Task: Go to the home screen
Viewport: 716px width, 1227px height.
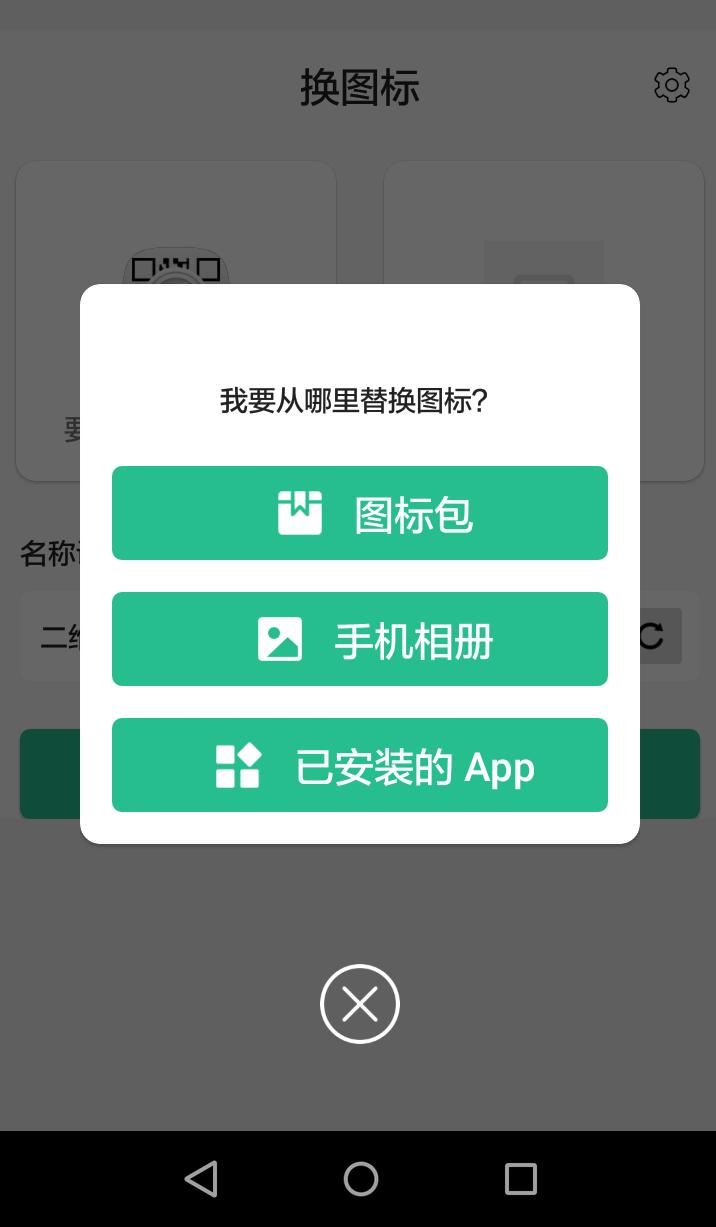Action: coord(360,1179)
